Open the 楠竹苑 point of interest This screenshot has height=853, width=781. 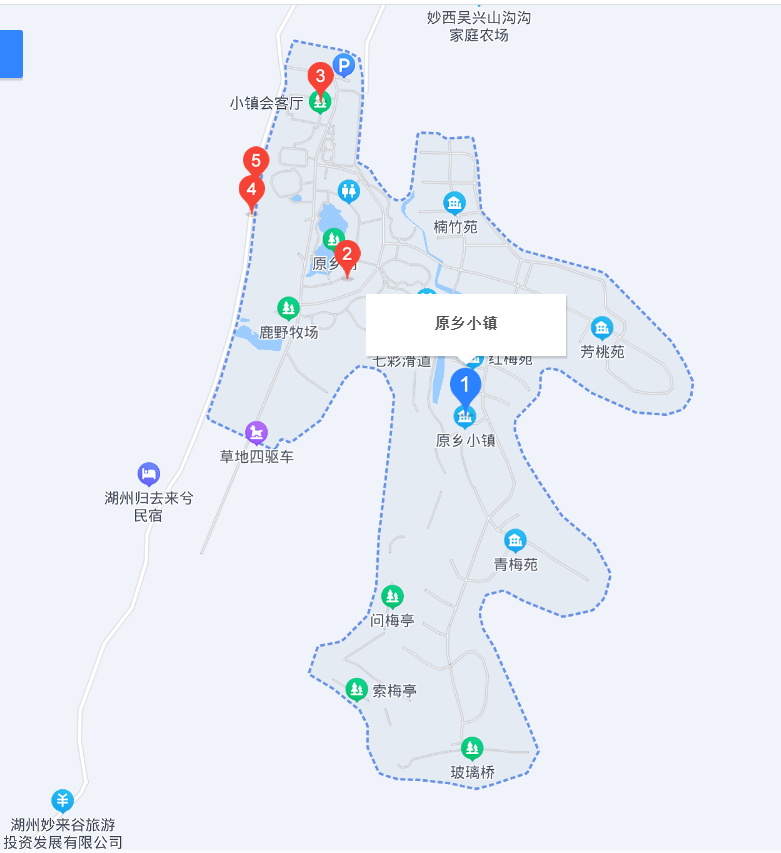(x=455, y=204)
